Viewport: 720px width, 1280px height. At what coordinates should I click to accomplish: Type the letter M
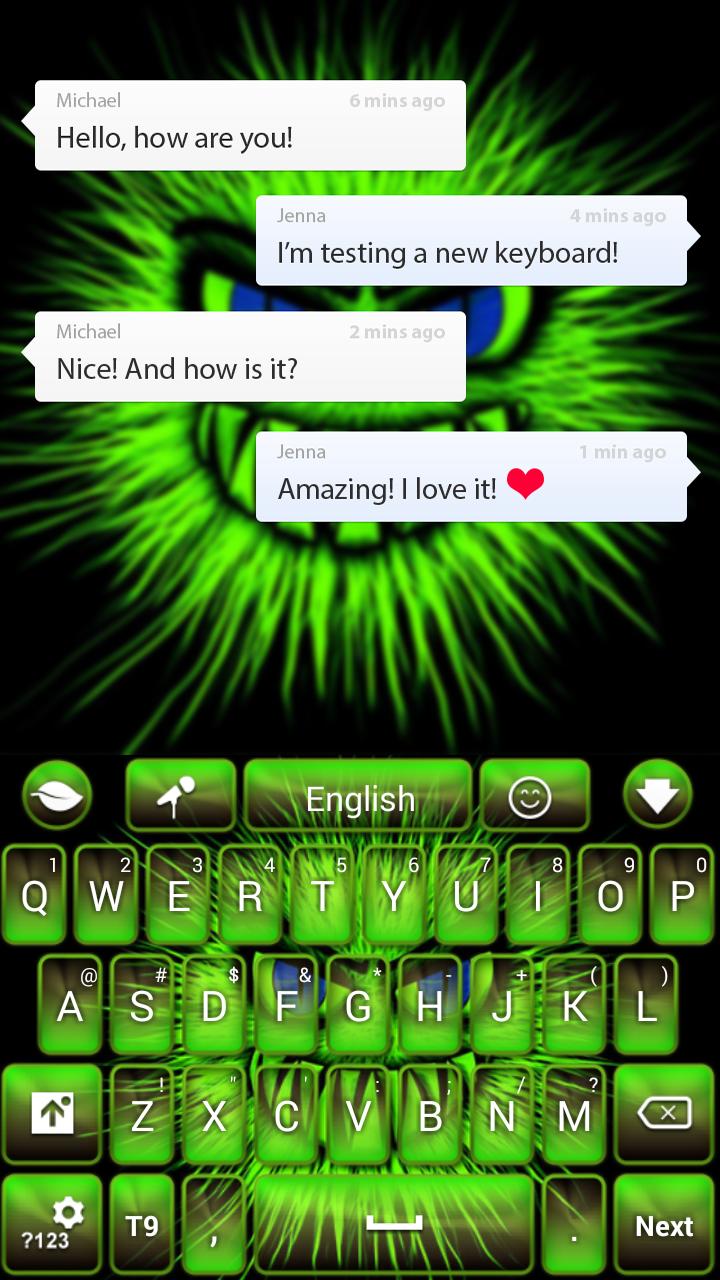point(574,1115)
